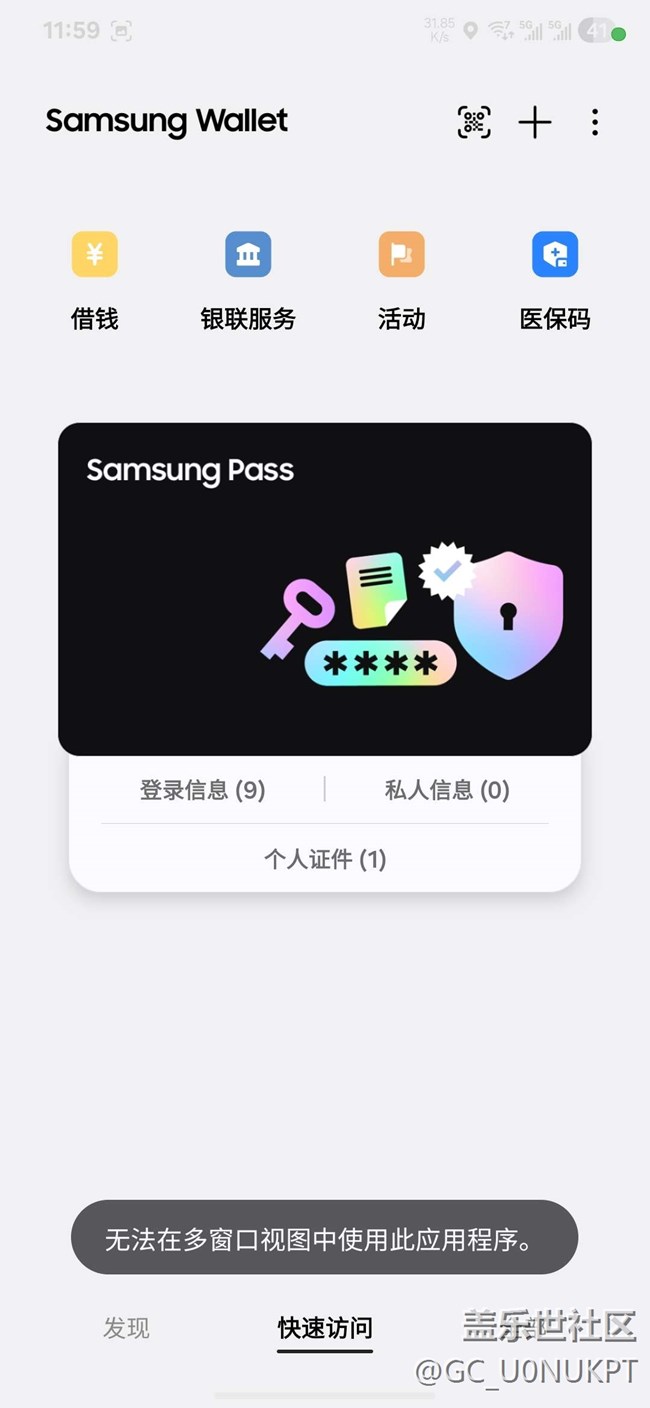Screen dimensions: 650x1408
Task: Add a new card with the plus icon
Action: coord(535,122)
